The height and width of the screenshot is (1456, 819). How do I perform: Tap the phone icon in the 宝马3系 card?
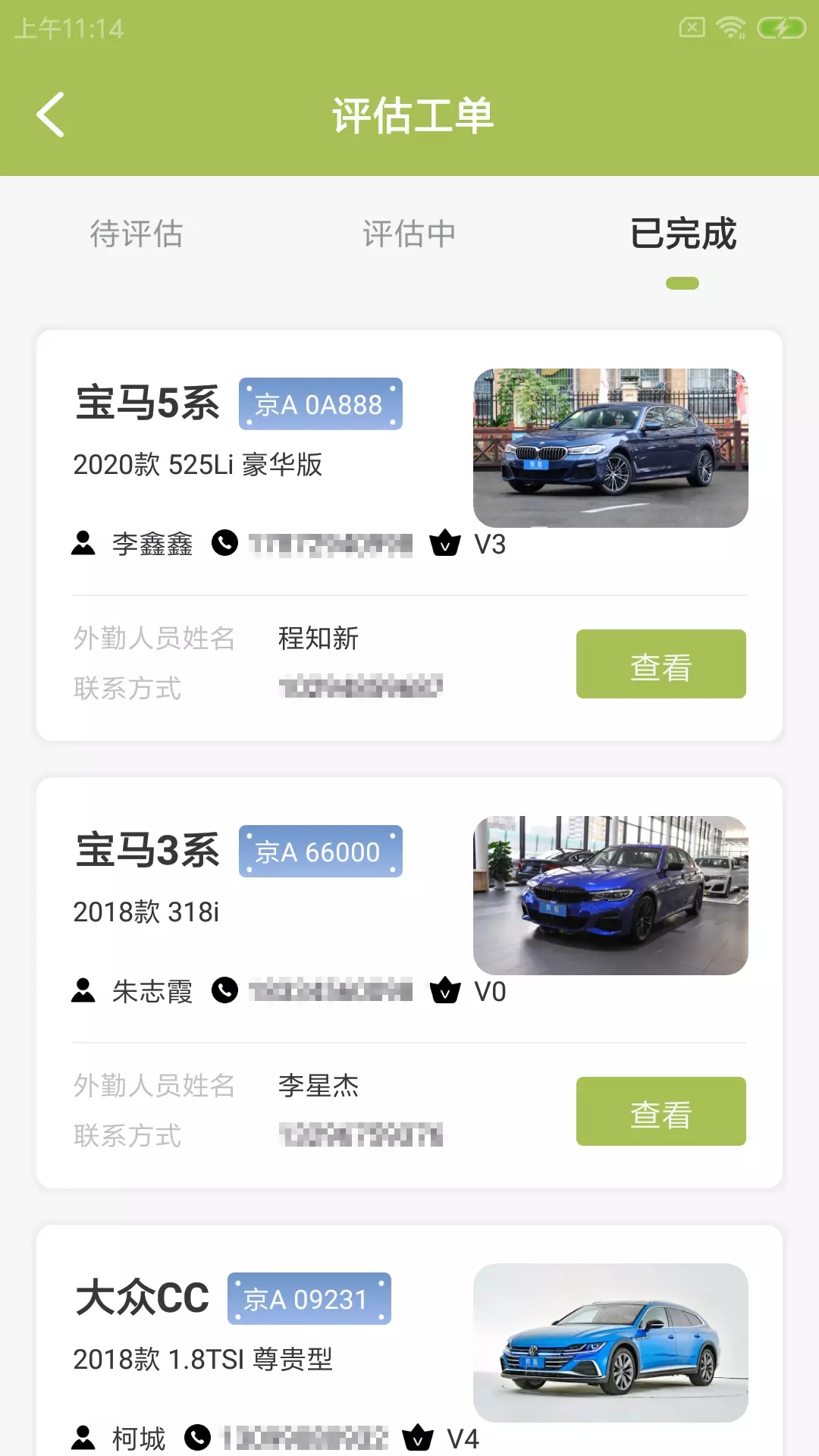click(225, 990)
